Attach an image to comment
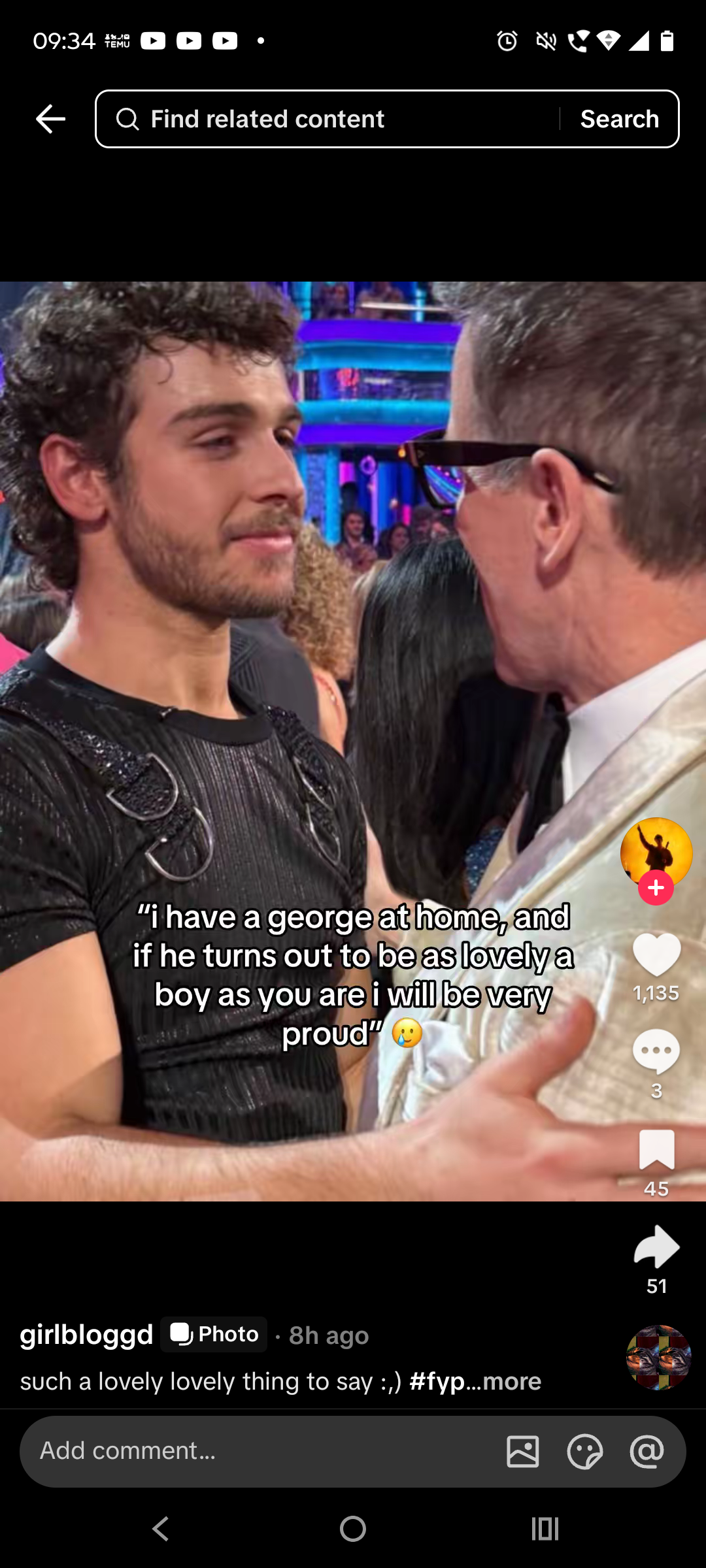The height and width of the screenshot is (1568, 706). tap(523, 1452)
